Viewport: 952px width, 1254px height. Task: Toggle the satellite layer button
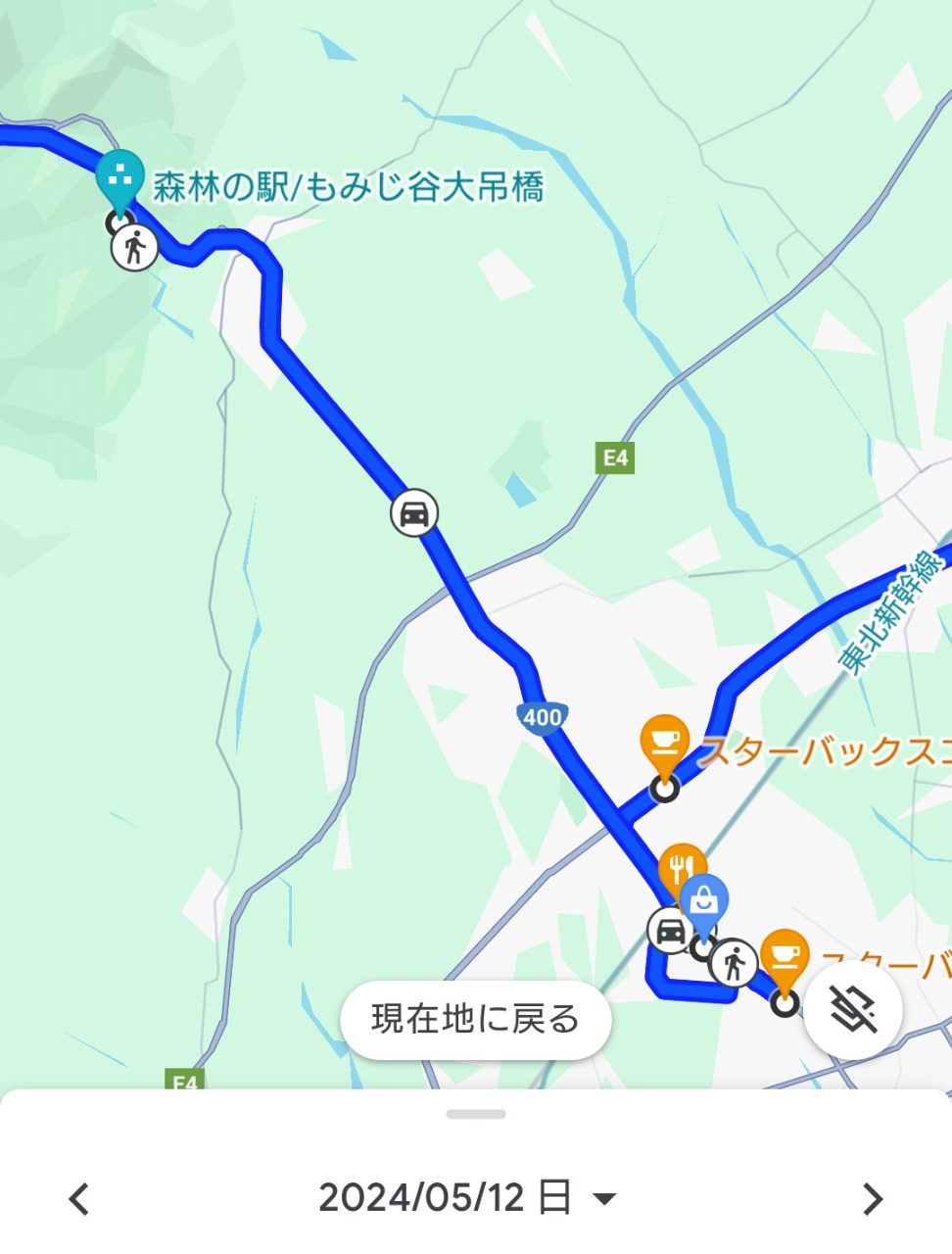853,1009
